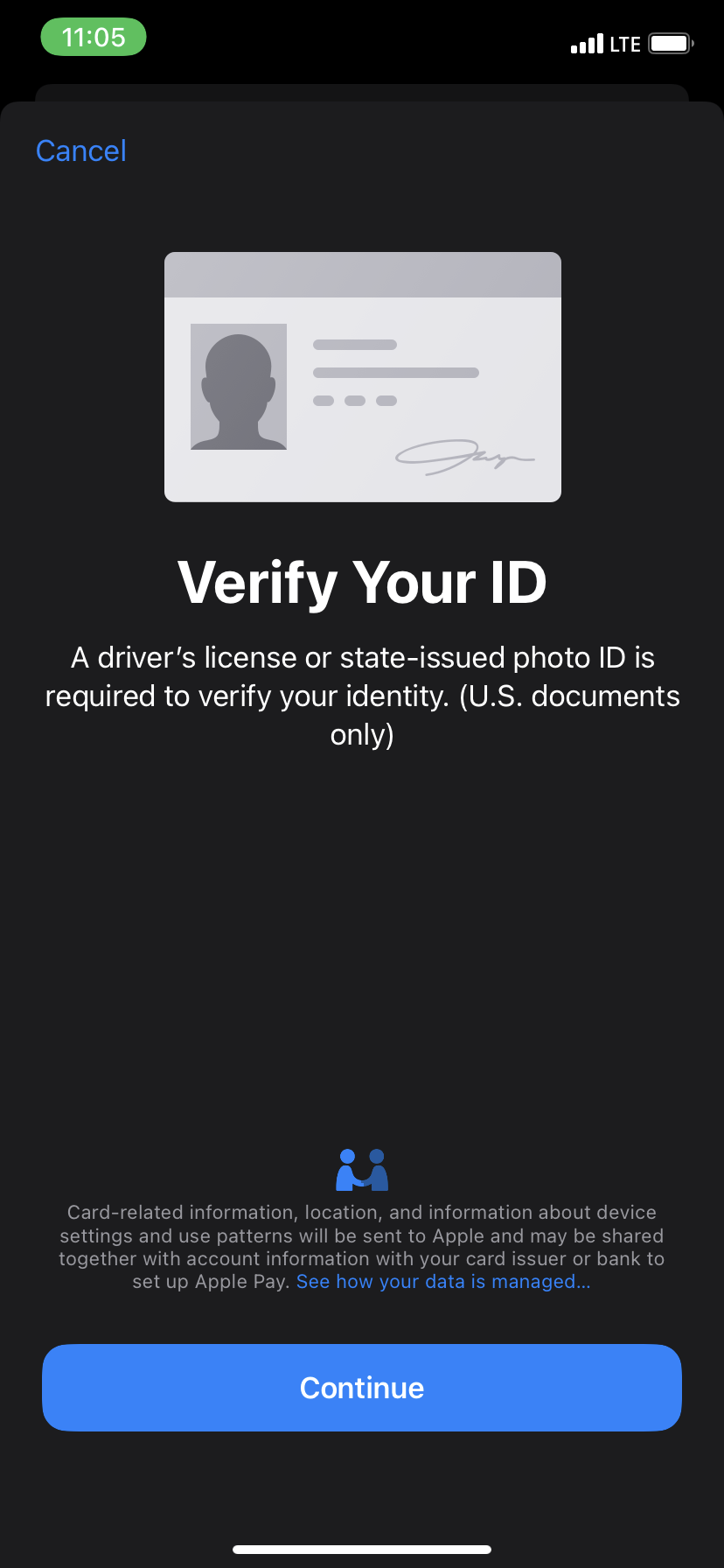Viewport: 724px width, 1568px height.
Task: Open See how your data is managed link
Action: [443, 1282]
